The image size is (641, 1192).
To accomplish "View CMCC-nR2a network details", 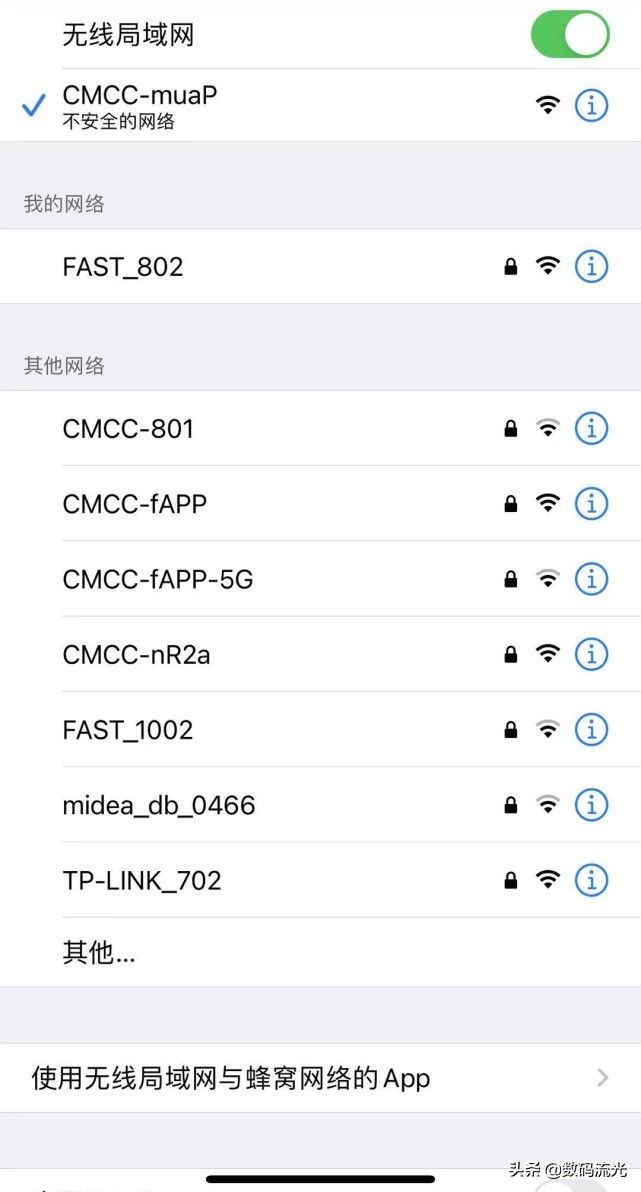I will click(591, 655).
